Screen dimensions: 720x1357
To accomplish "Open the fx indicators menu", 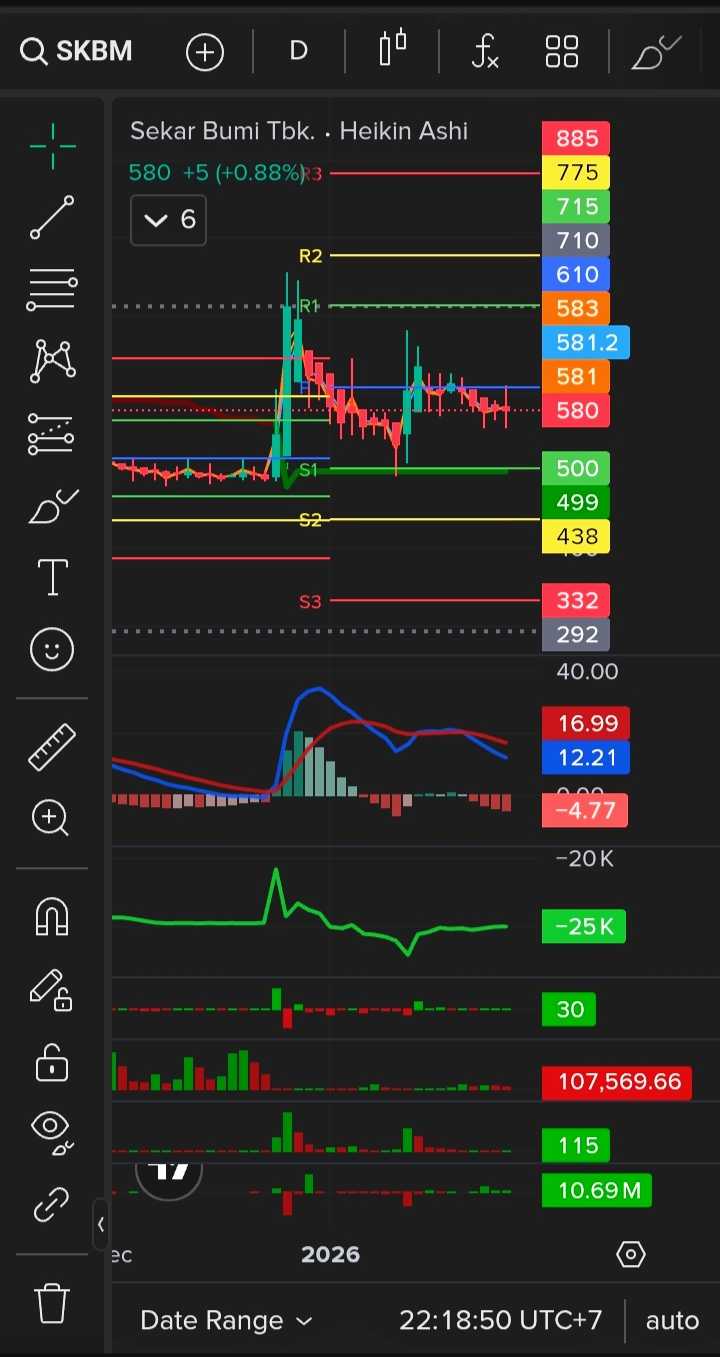I will tap(485, 51).
